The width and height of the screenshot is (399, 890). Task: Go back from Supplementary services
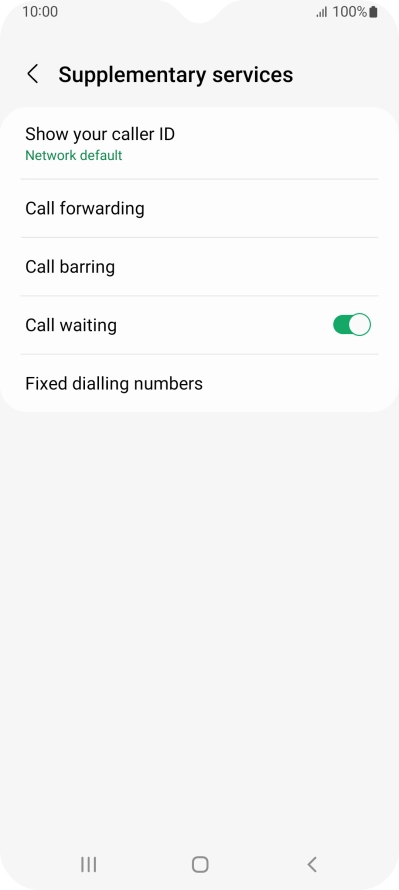(33, 74)
